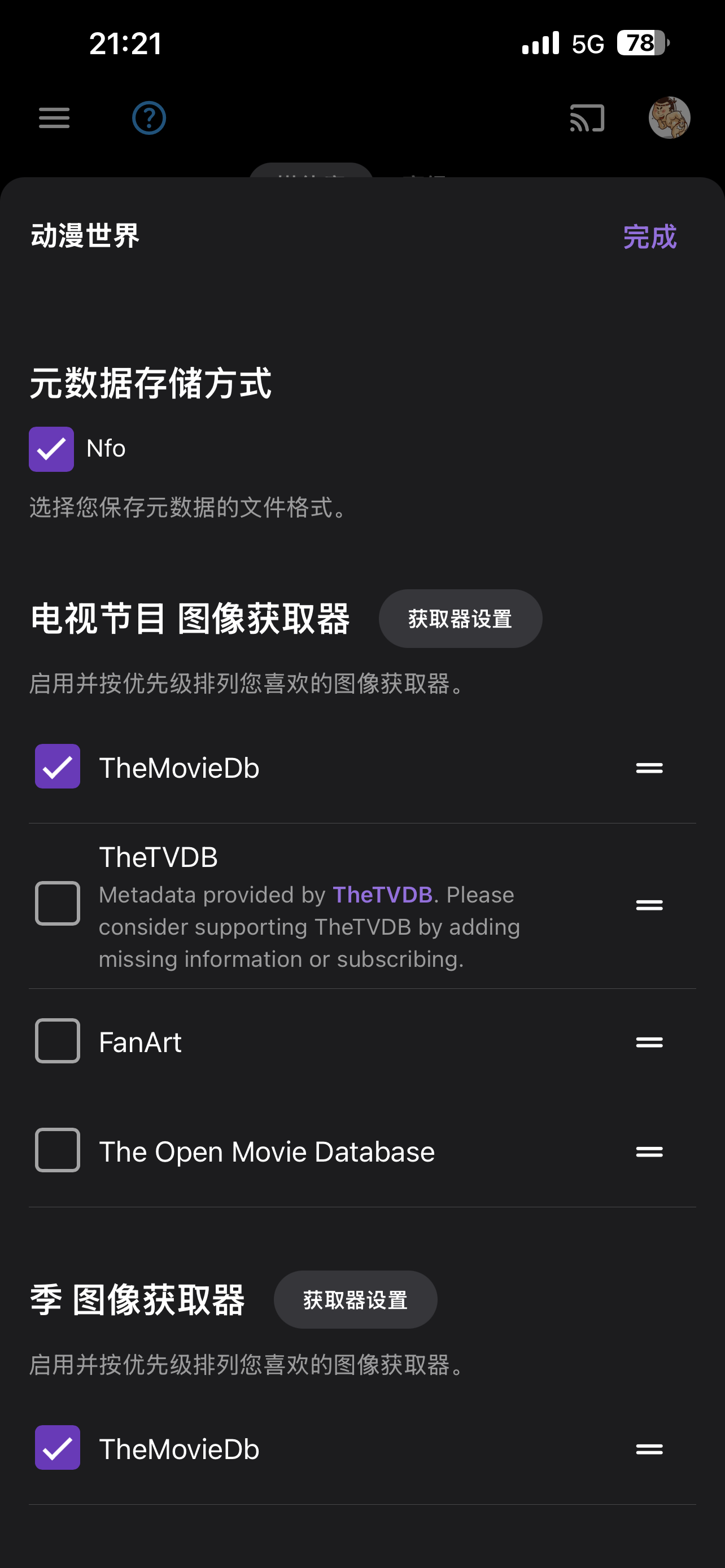The height and width of the screenshot is (1568, 725).
Task: Open 获取器设置 for 季 图像获取器
Action: [355, 1300]
